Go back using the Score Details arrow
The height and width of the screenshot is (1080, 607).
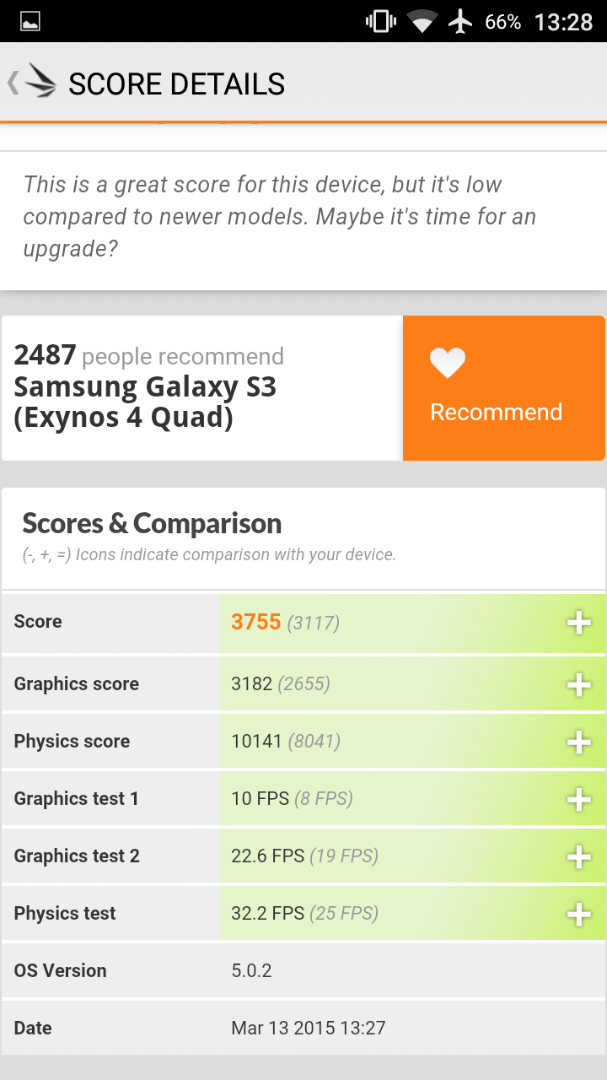13,83
